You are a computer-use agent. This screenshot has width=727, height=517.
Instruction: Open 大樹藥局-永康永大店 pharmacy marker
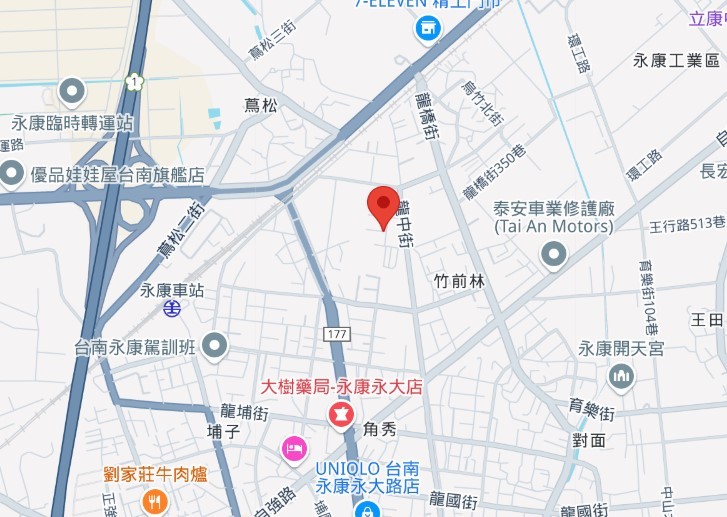(342, 413)
